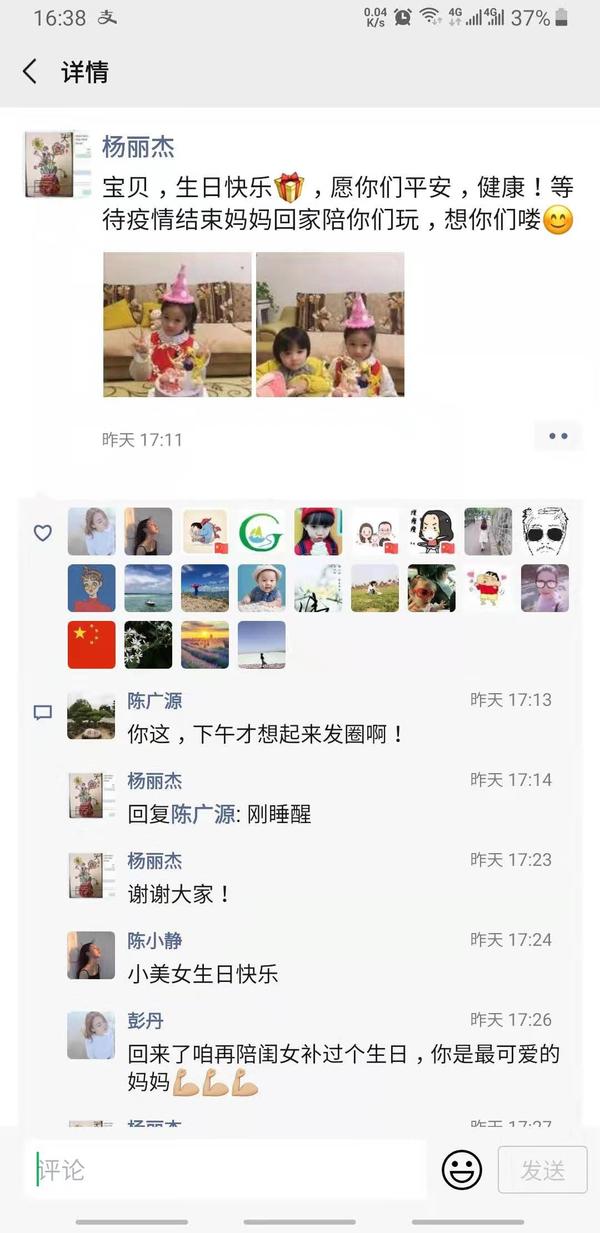Open 陈广源's name link in comments
The width and height of the screenshot is (600, 1233).
click(154, 701)
